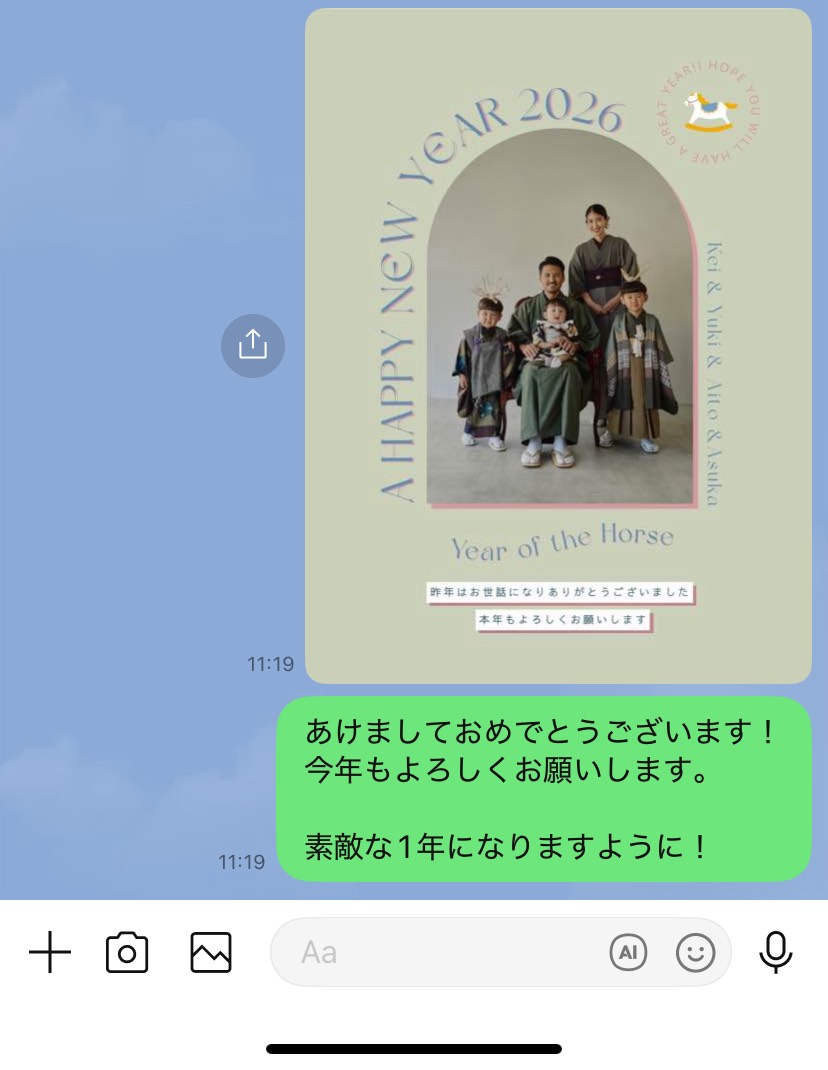Focus the Aa message input field
Viewport: 828px width, 1070px height.
coord(440,952)
